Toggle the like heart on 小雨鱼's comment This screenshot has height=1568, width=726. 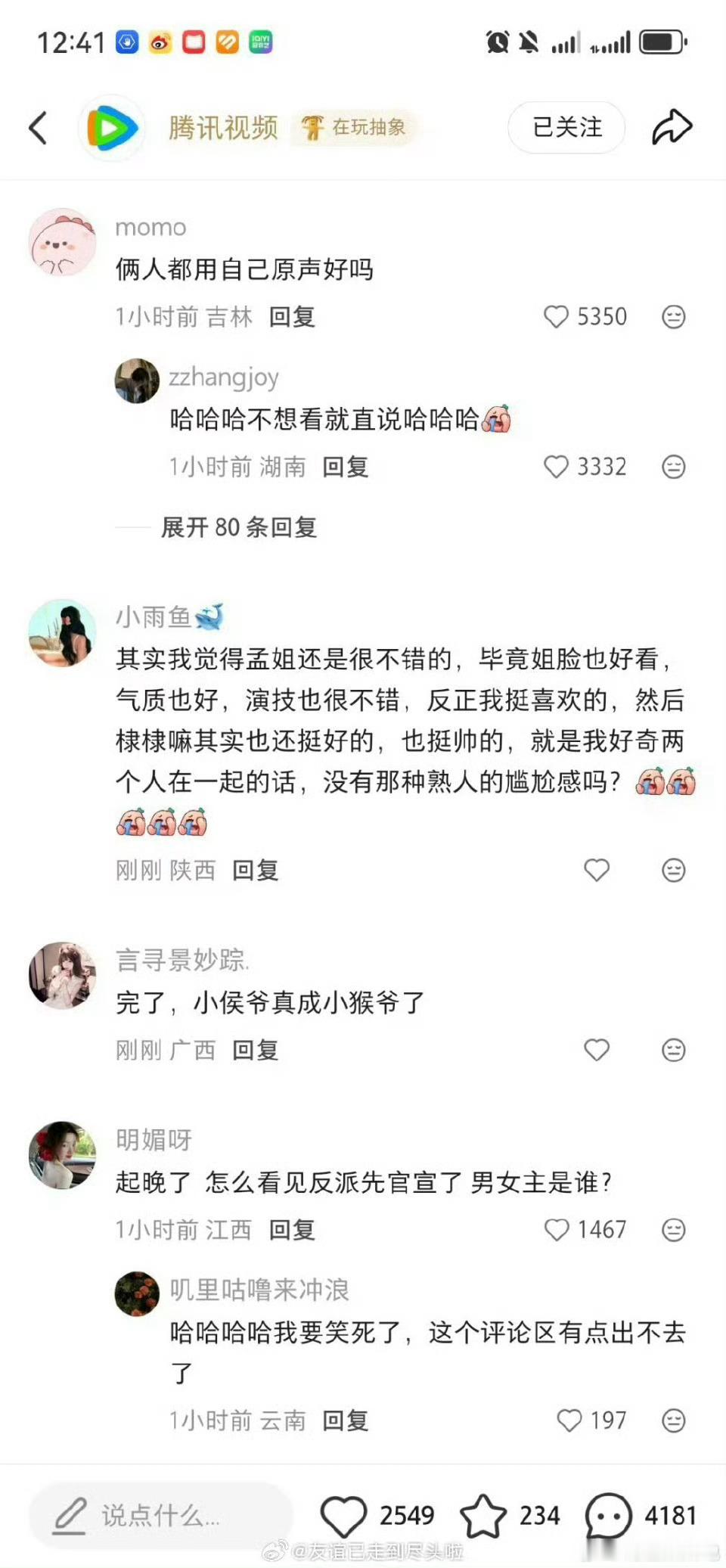click(596, 870)
